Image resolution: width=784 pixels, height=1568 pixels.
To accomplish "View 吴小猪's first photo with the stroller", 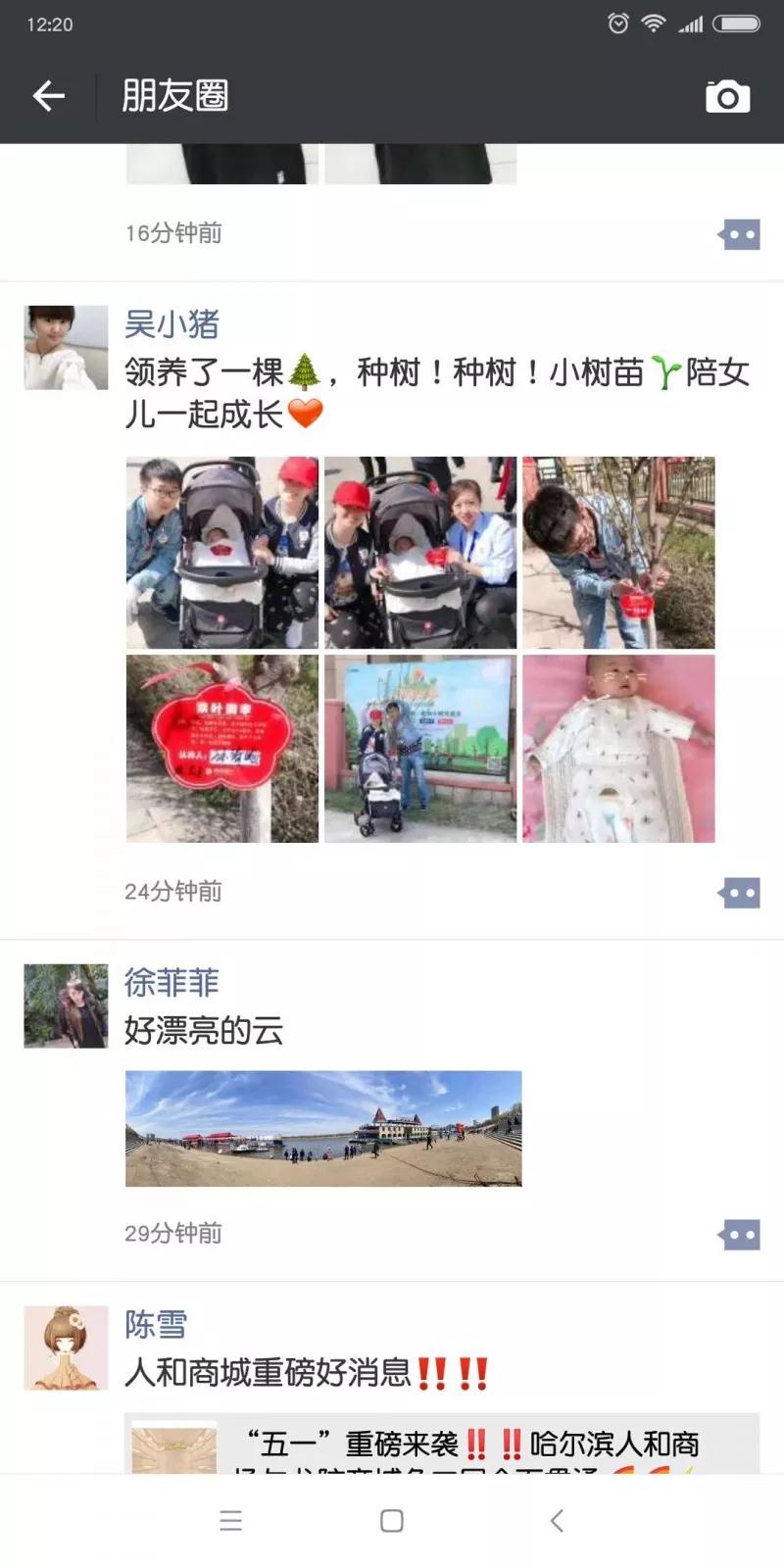I will coord(222,553).
